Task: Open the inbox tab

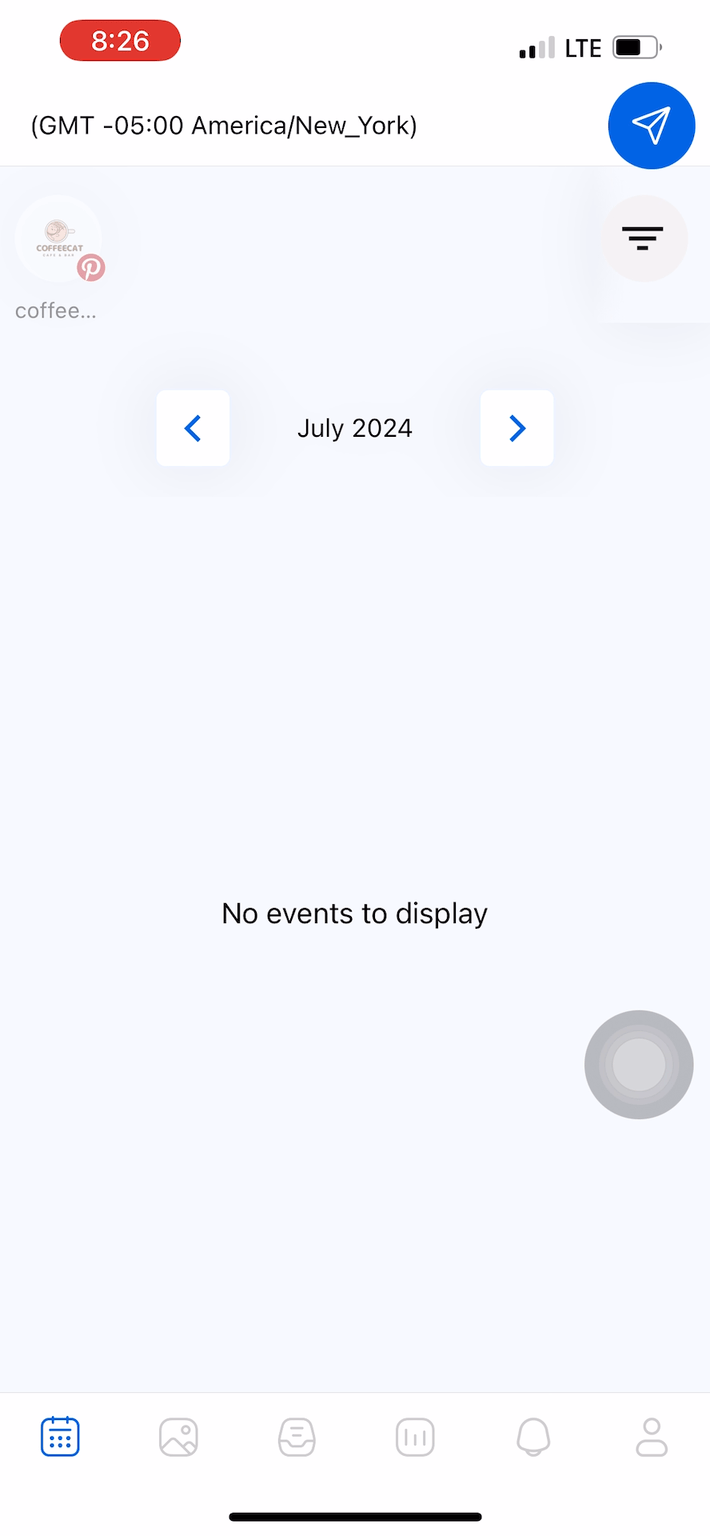Action: 297,1437
